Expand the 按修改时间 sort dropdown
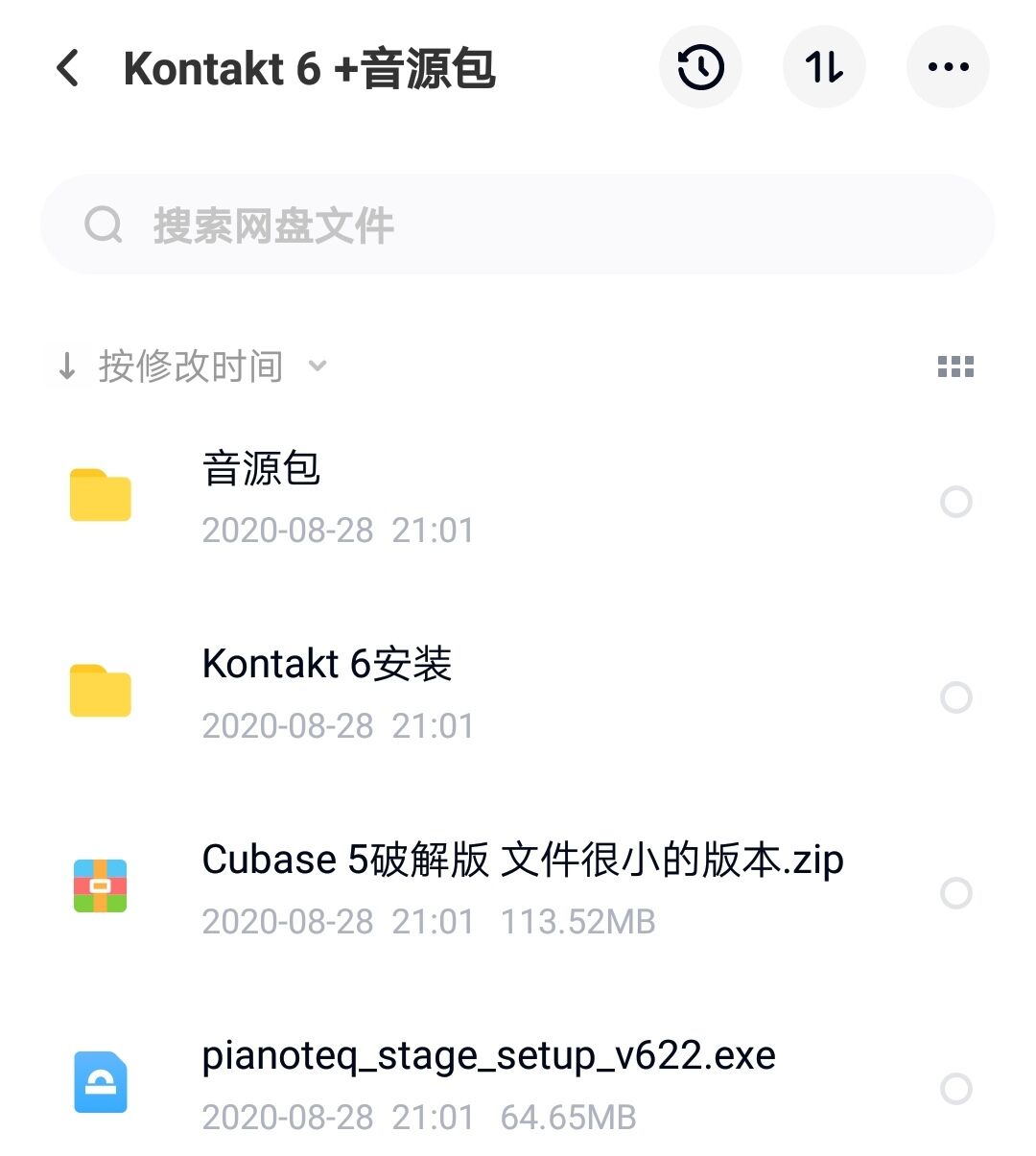 tap(192, 366)
